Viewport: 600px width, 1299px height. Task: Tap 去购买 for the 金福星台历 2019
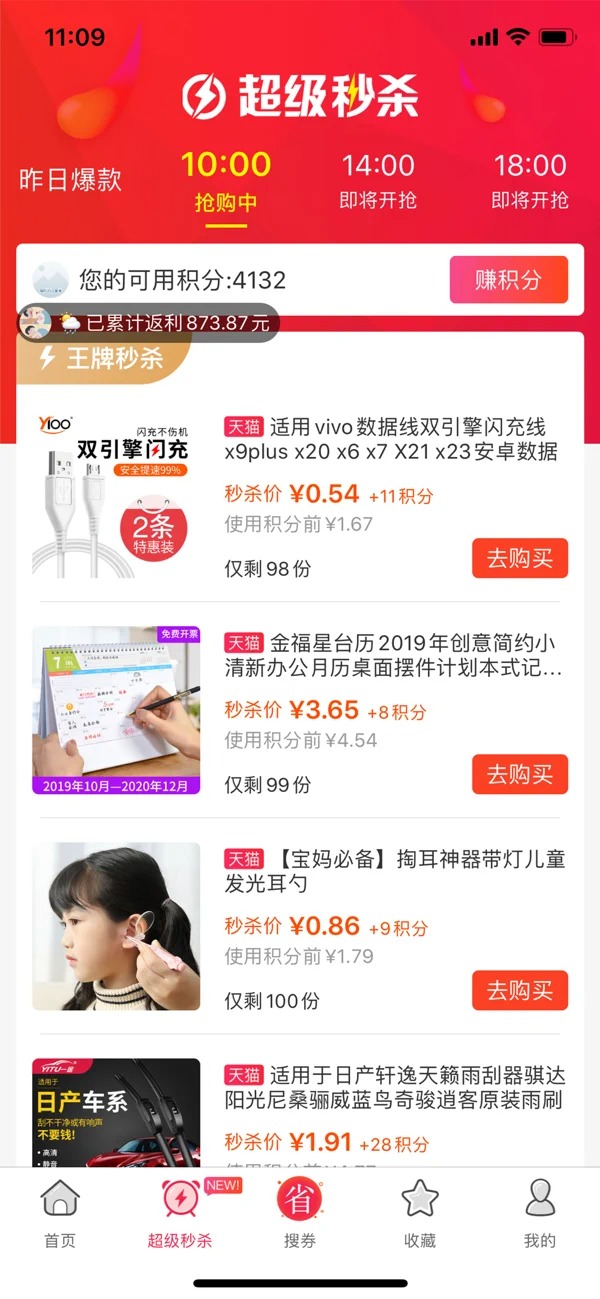point(519,775)
